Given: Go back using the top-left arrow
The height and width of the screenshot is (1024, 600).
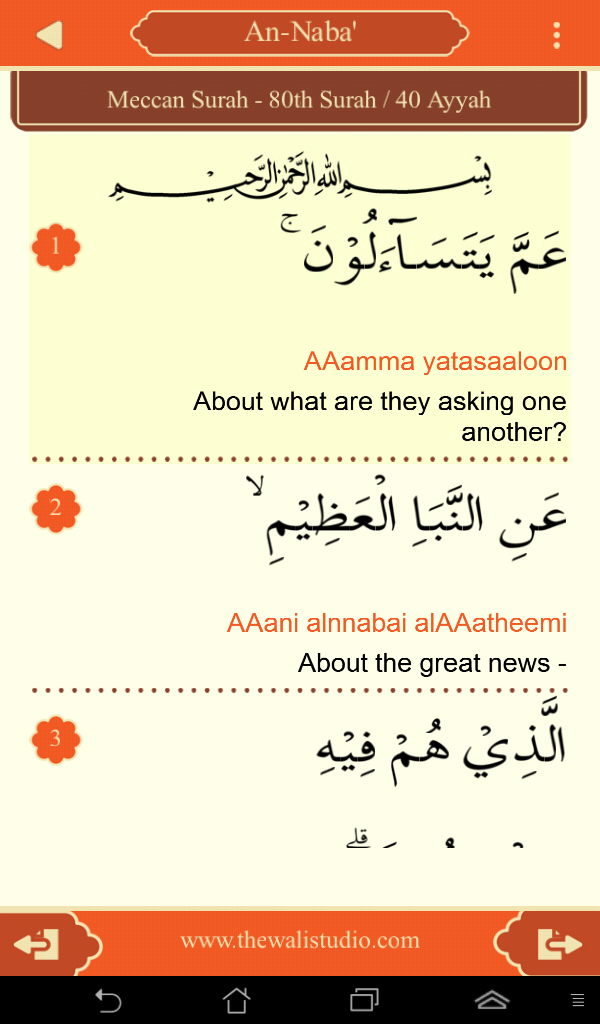Looking at the screenshot, I should point(49,34).
